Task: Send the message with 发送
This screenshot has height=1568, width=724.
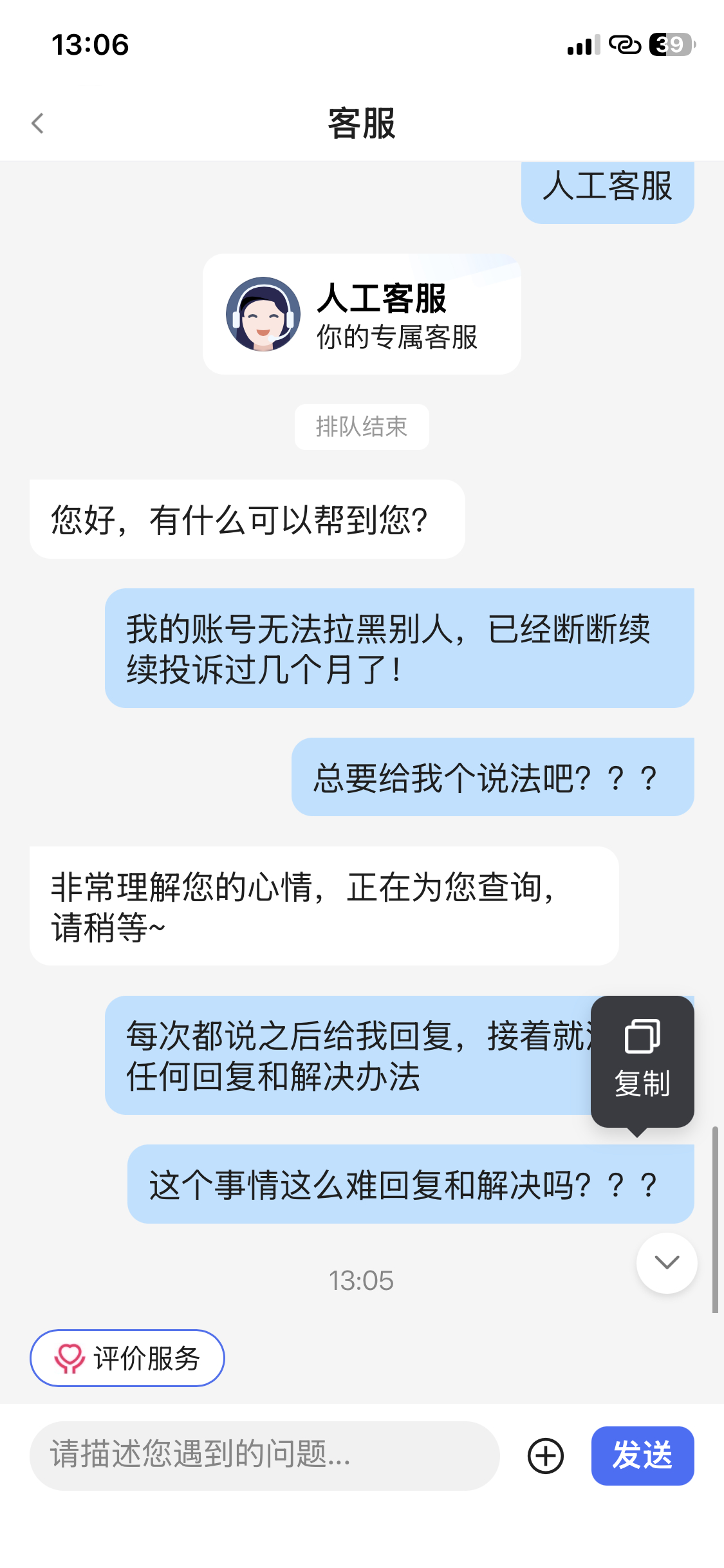Action: click(x=642, y=1456)
